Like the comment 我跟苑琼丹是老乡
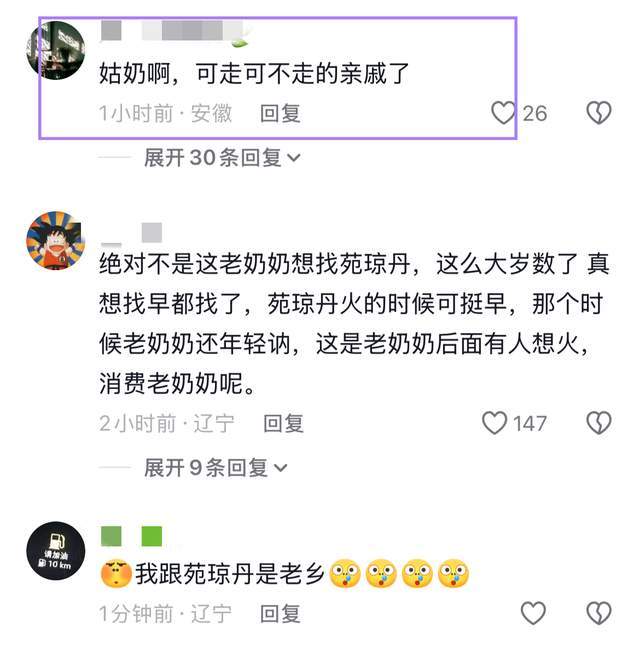This screenshot has height=652, width=640. (533, 612)
